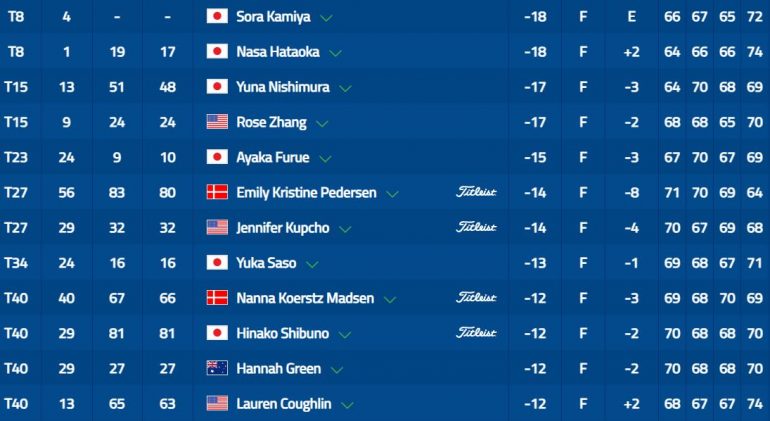The width and height of the screenshot is (770, 421).
Task: Show Hinako Shibuno's scorecard
Action: tap(337, 334)
